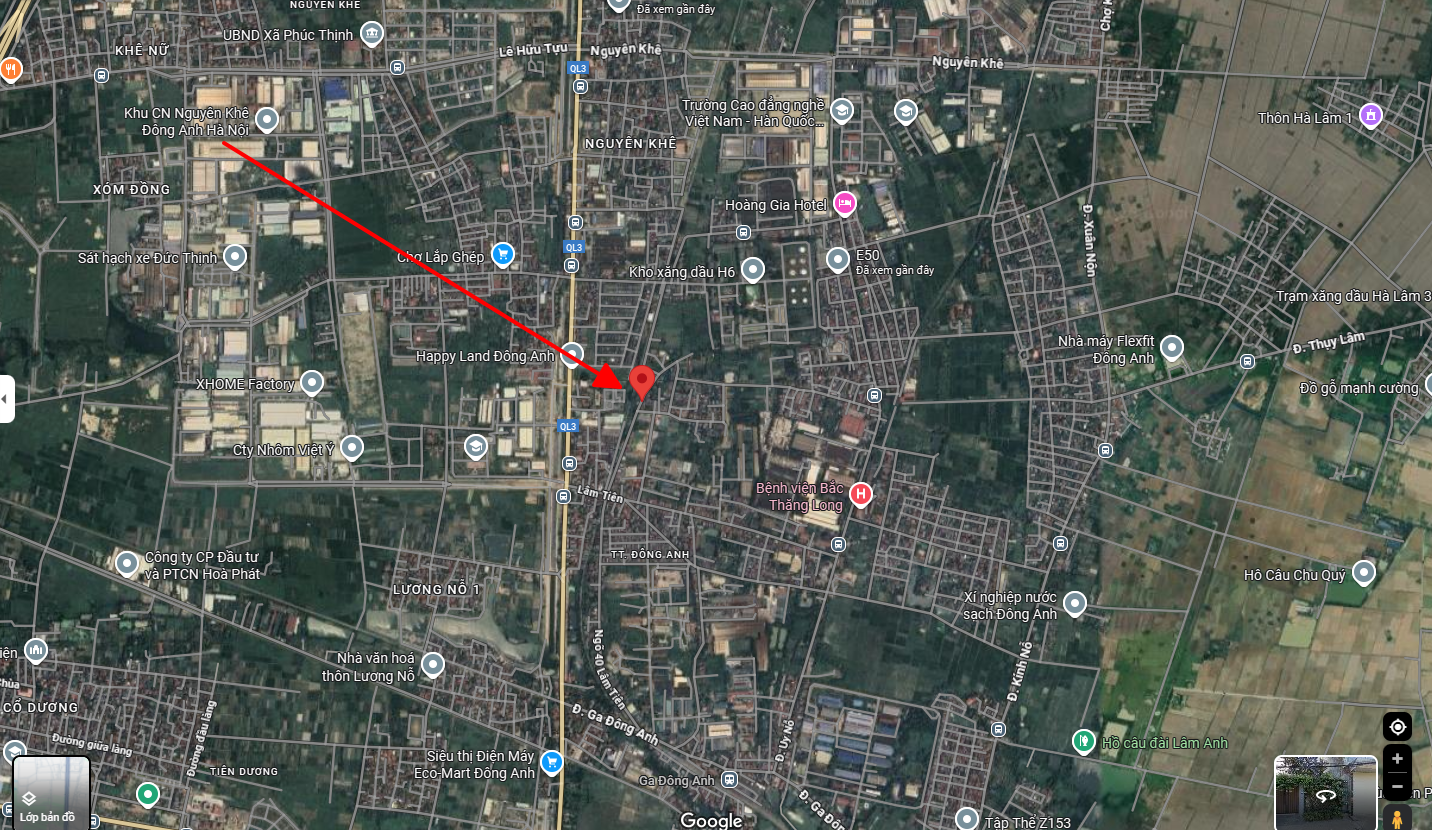Select Nhà máy Flexfit Đông Anh pin
Image resolution: width=1432 pixels, height=830 pixels.
1172,348
